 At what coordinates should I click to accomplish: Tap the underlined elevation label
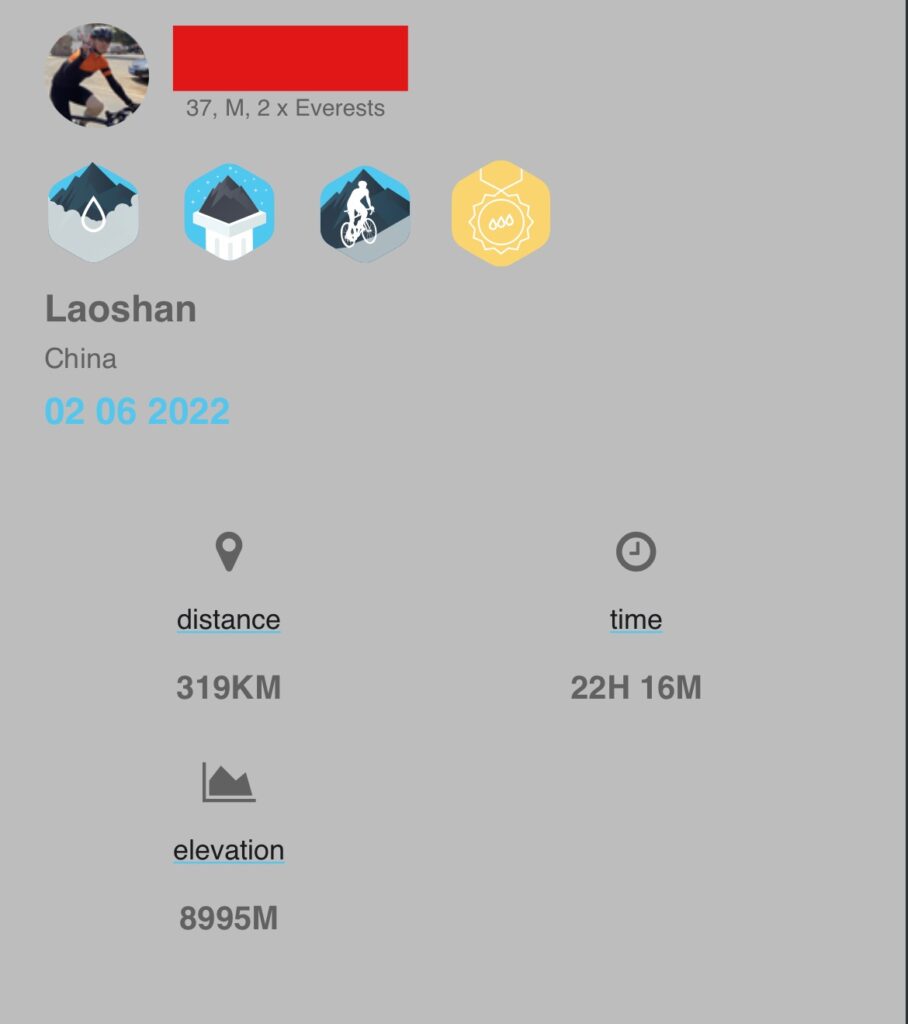228,850
